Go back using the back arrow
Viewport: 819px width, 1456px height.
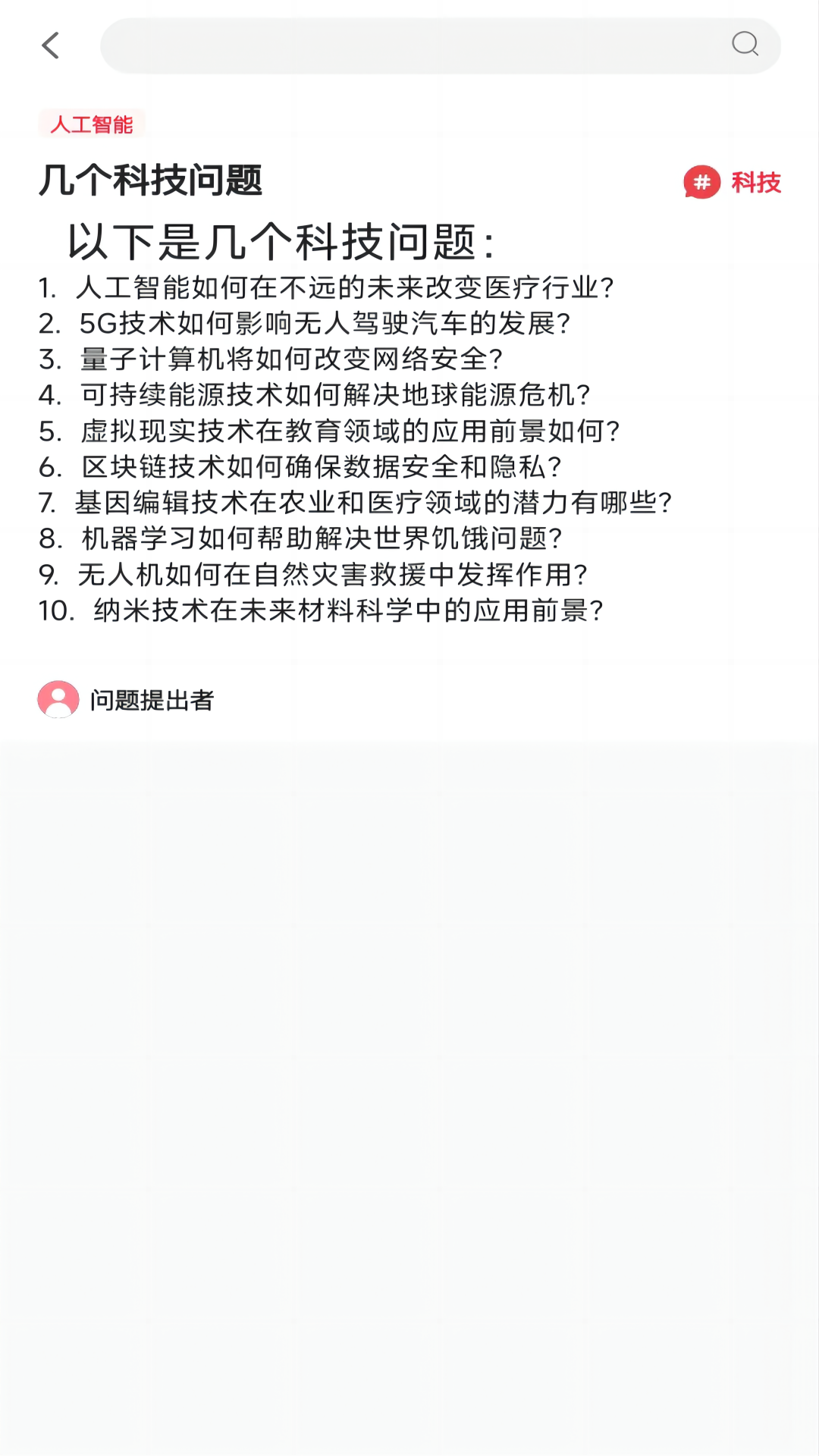point(50,45)
